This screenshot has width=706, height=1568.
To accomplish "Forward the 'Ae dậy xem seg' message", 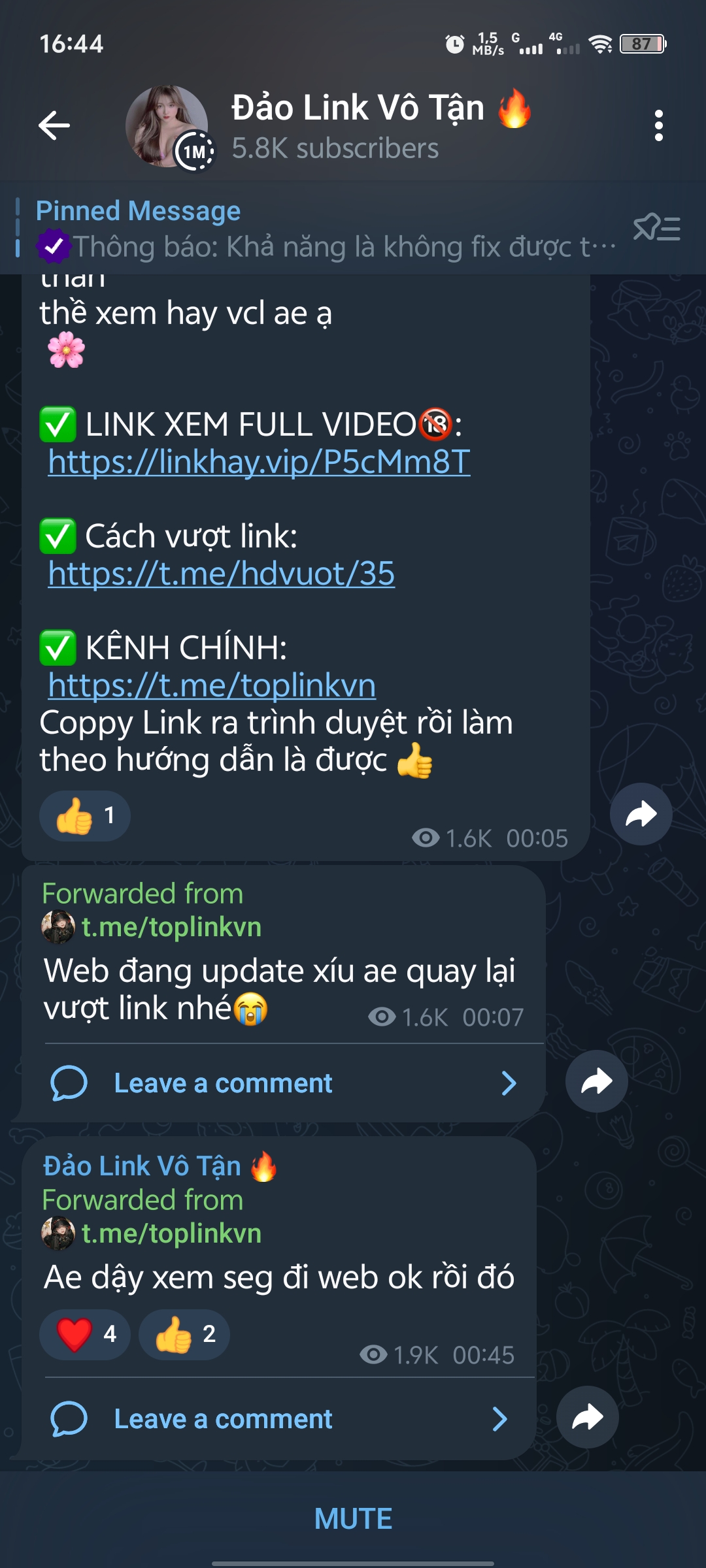I will (587, 1418).
